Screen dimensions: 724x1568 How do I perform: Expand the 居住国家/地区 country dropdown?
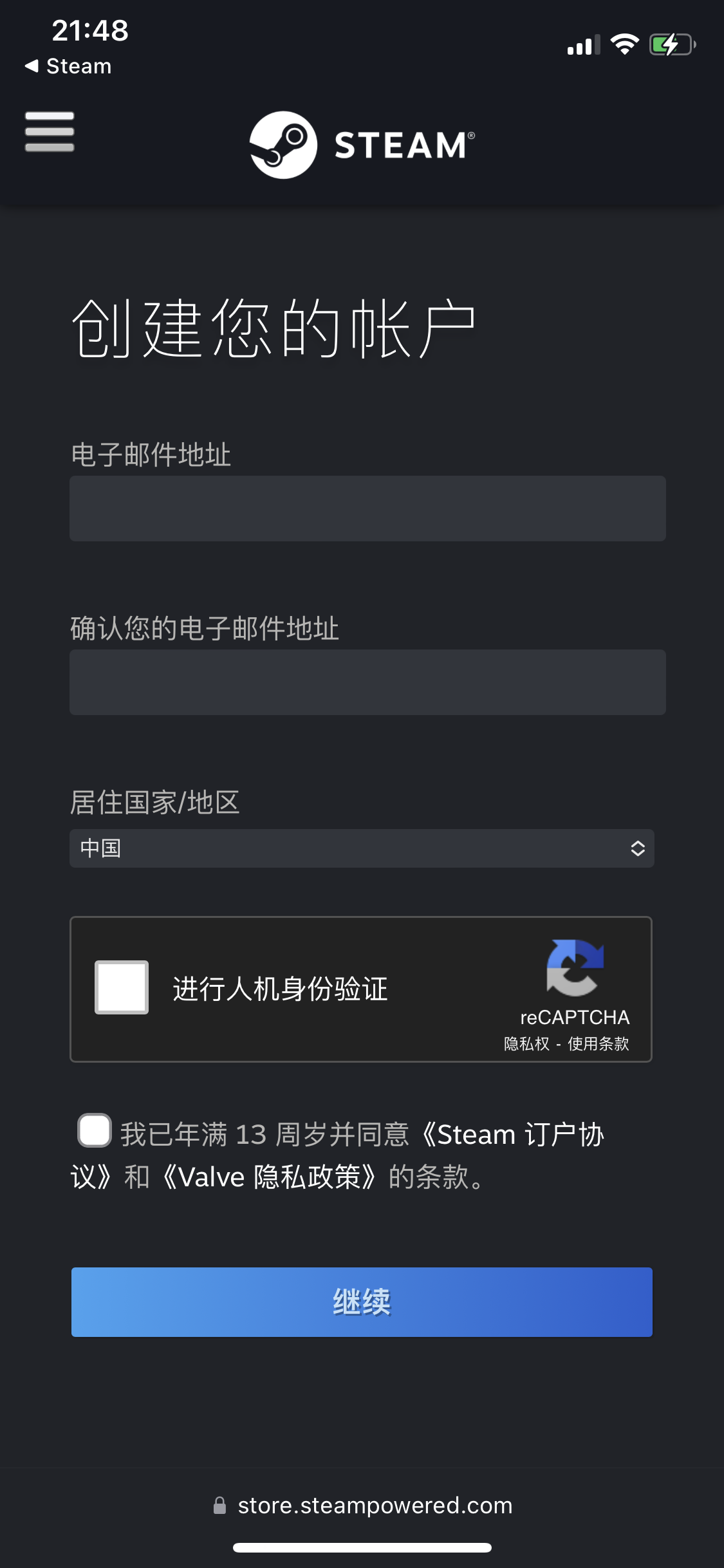pyautogui.click(x=362, y=848)
